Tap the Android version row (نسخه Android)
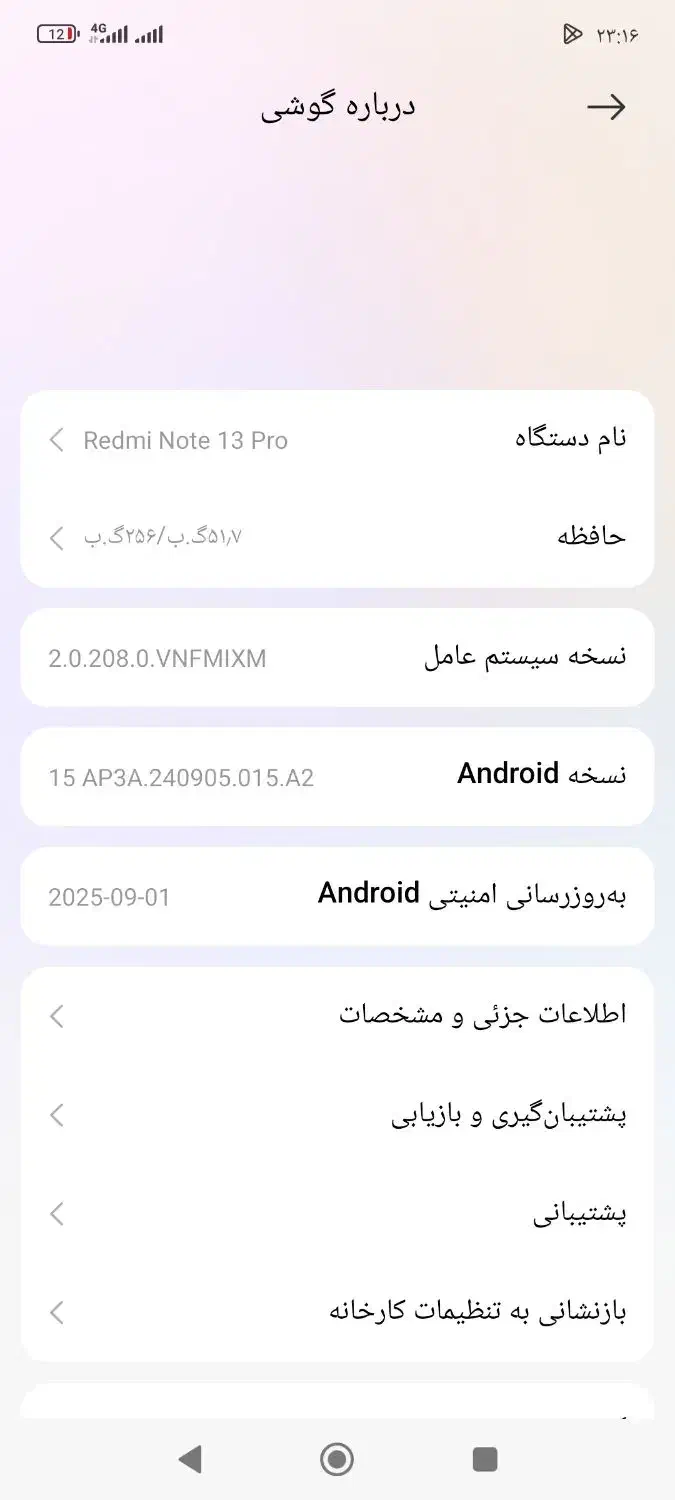The image size is (675, 1500). point(337,776)
